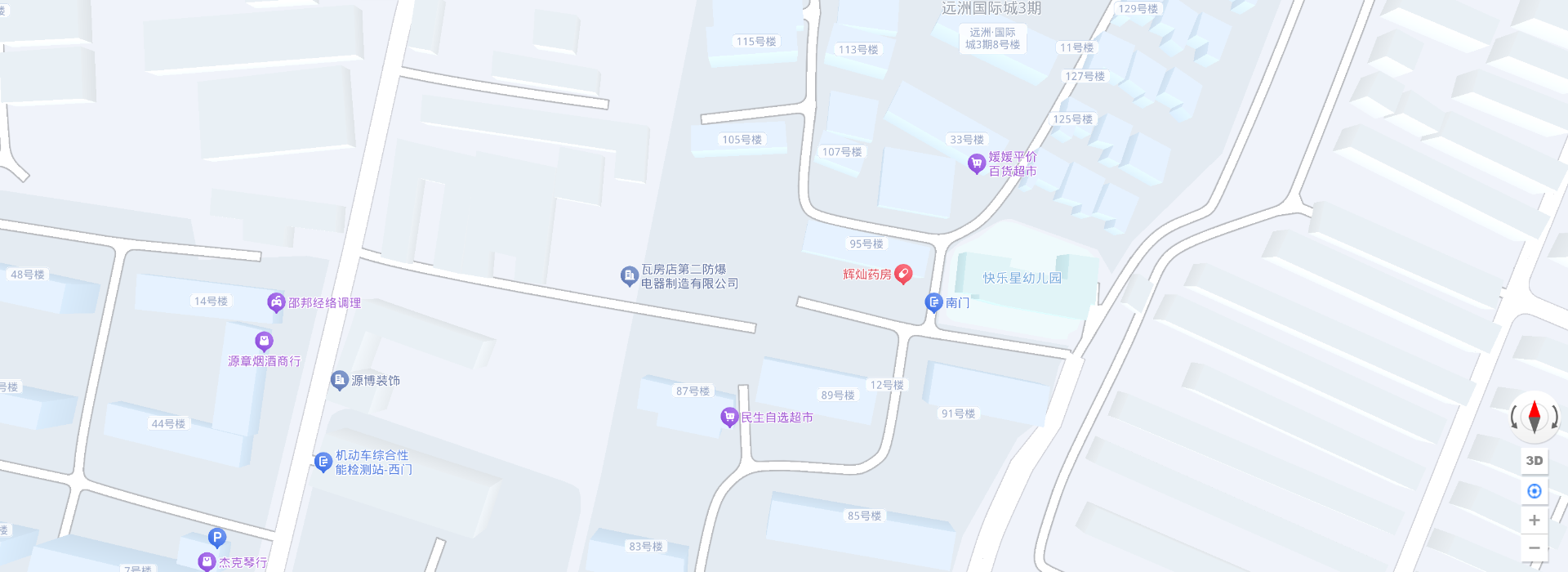Tap the parking lot P marker

tap(216, 537)
